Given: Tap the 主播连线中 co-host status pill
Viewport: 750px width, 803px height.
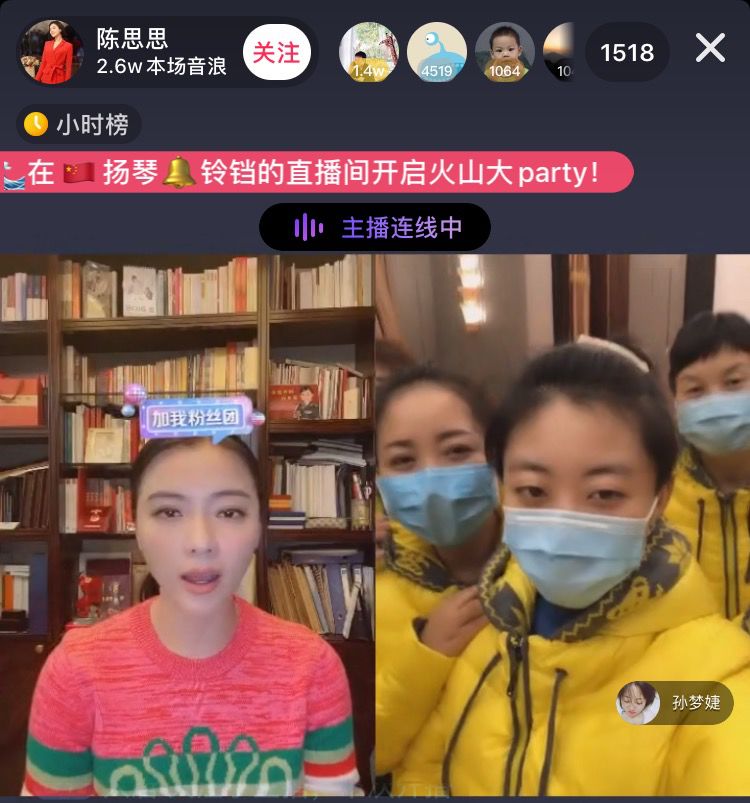Looking at the screenshot, I should coord(375,227).
